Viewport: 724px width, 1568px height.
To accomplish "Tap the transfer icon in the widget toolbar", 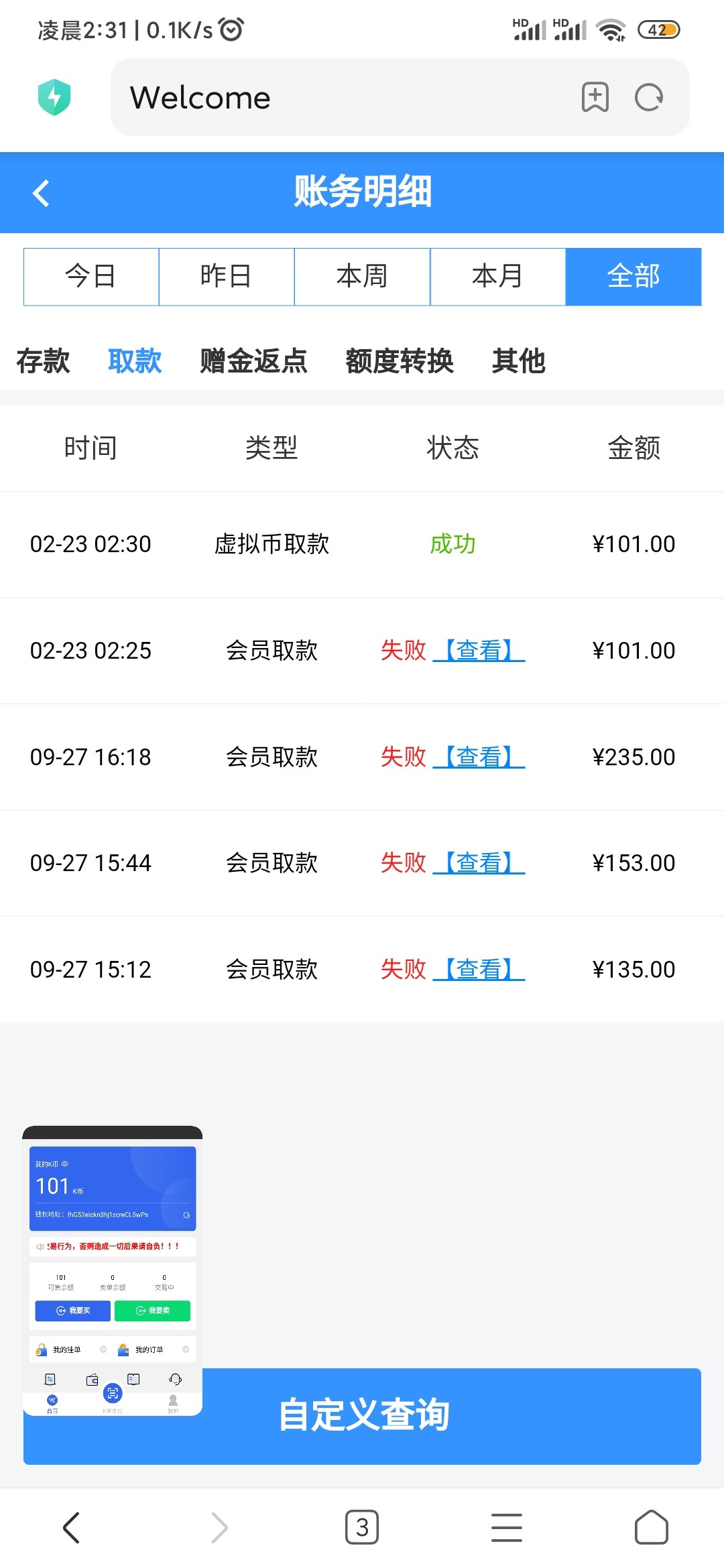I will coord(50,1380).
